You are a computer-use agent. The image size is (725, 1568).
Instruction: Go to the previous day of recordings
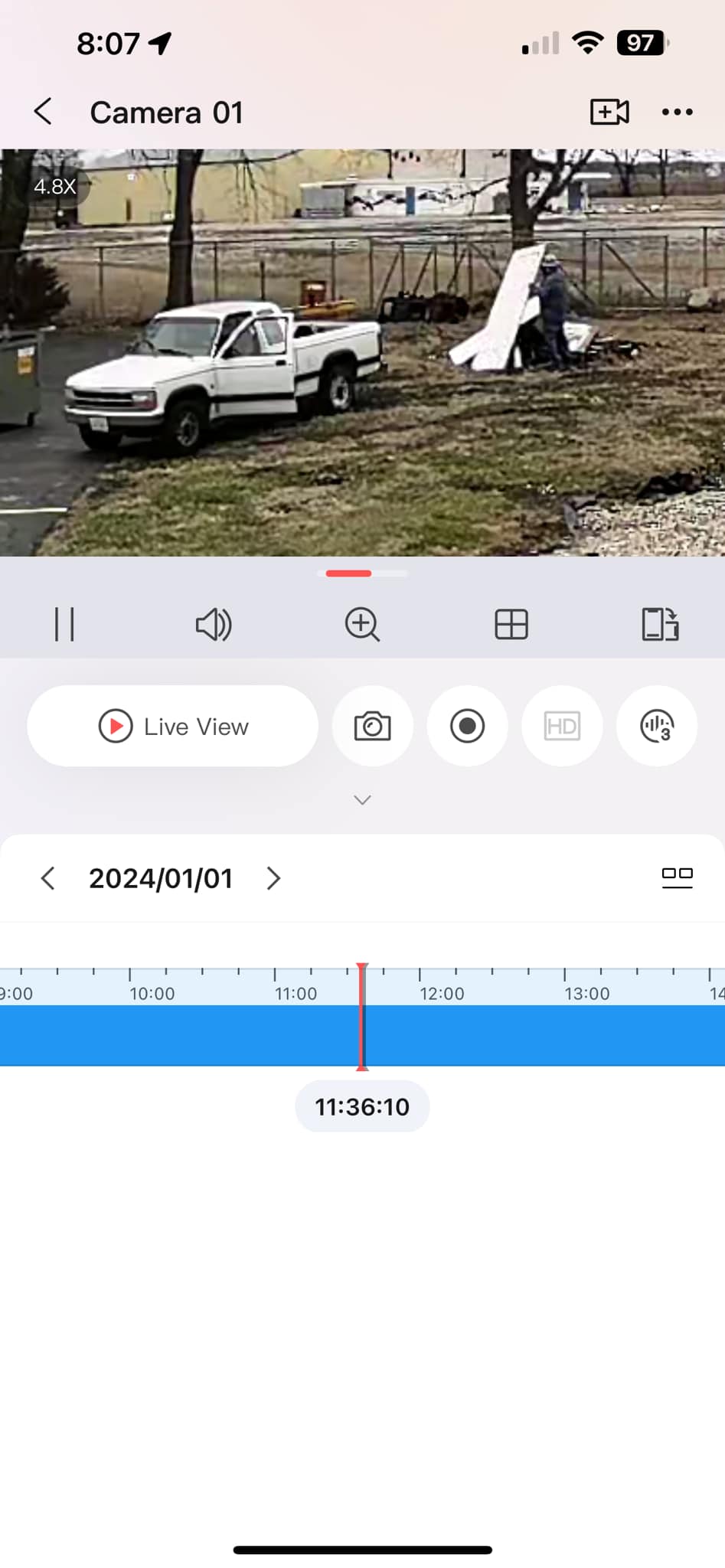(47, 878)
